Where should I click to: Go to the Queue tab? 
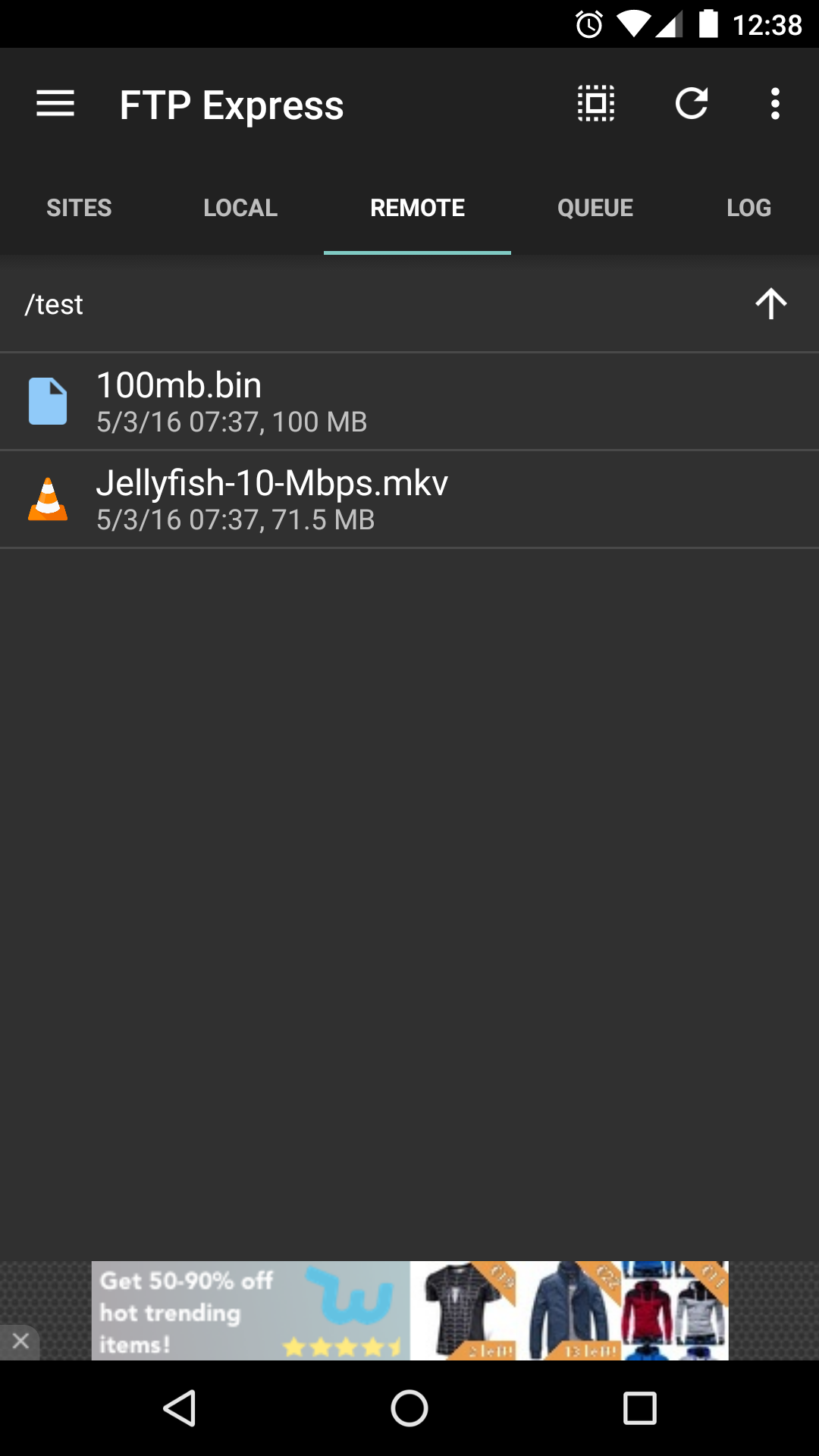pos(595,208)
